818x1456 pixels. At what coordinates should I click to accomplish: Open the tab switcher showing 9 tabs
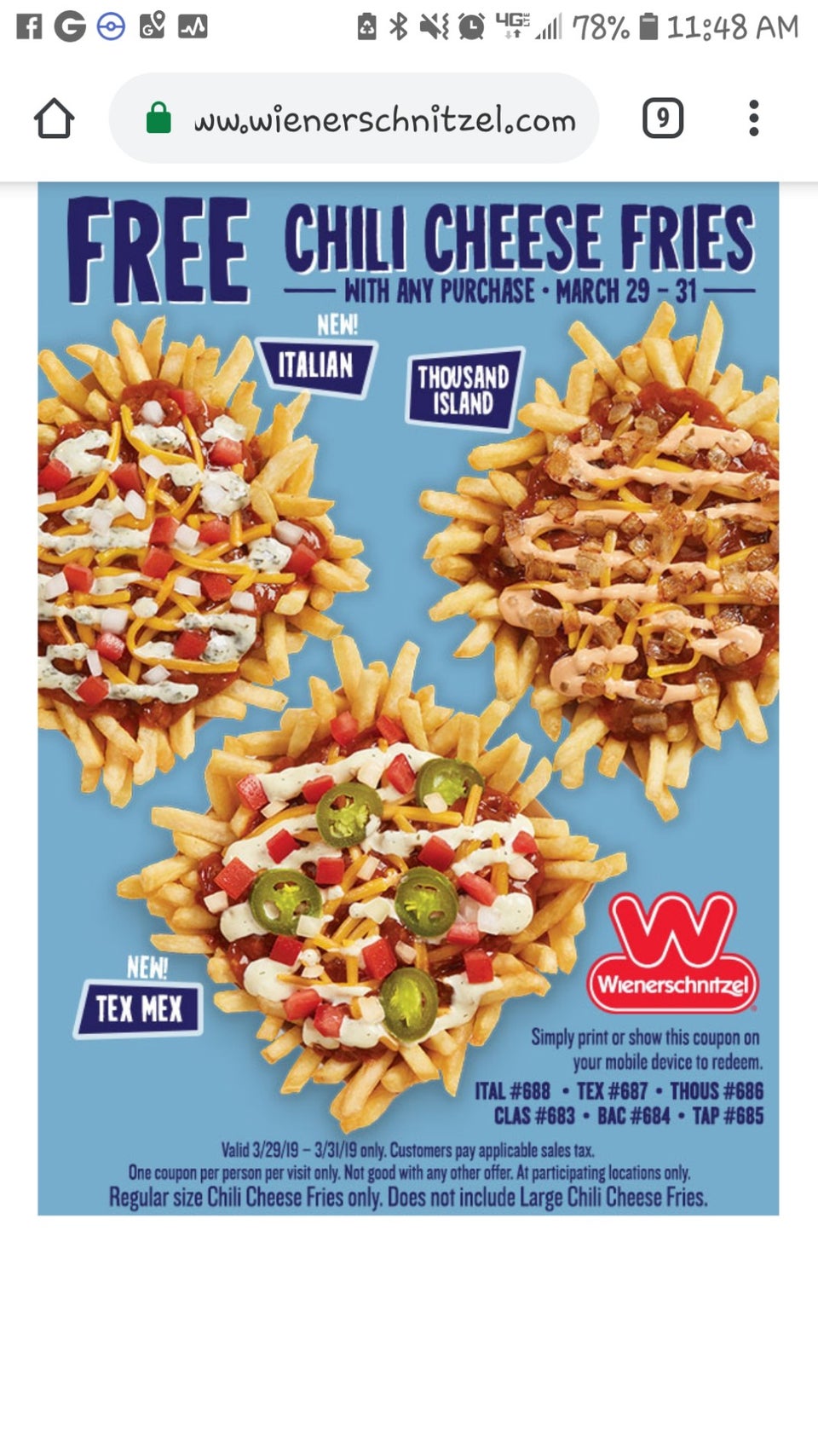coord(662,118)
